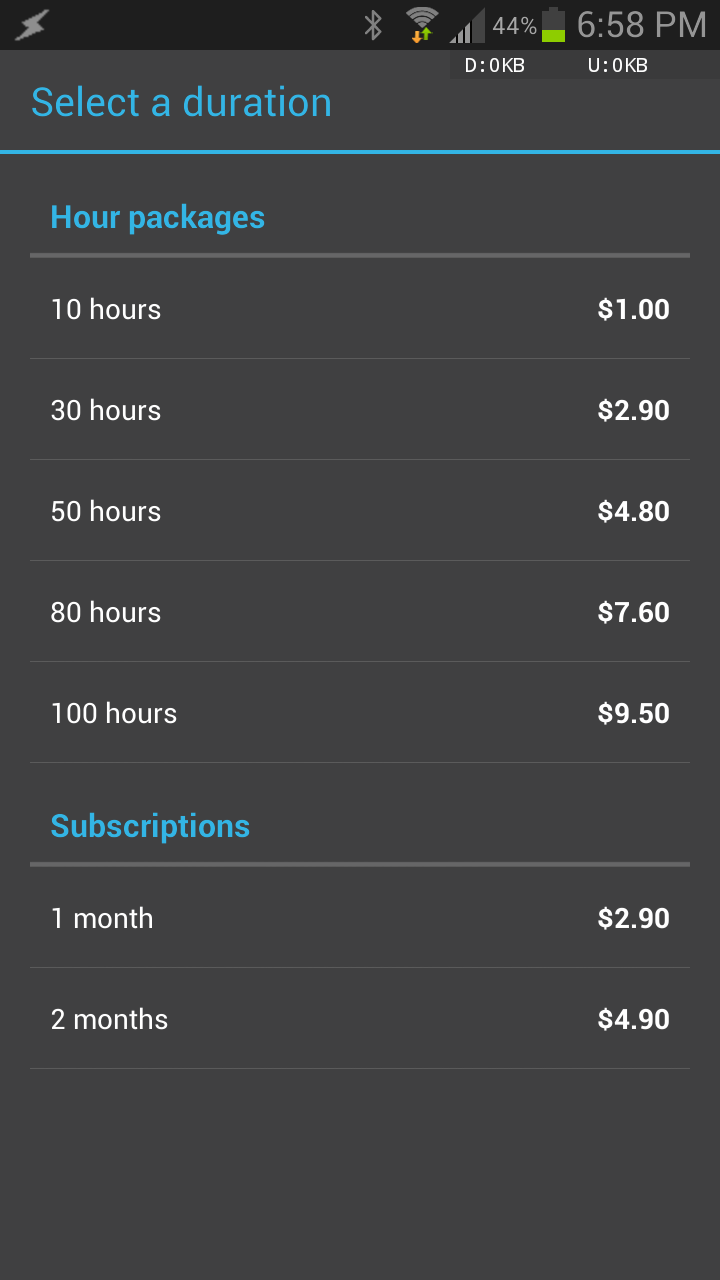Tap the Select a duration title
The height and width of the screenshot is (1280, 720).
(181, 101)
